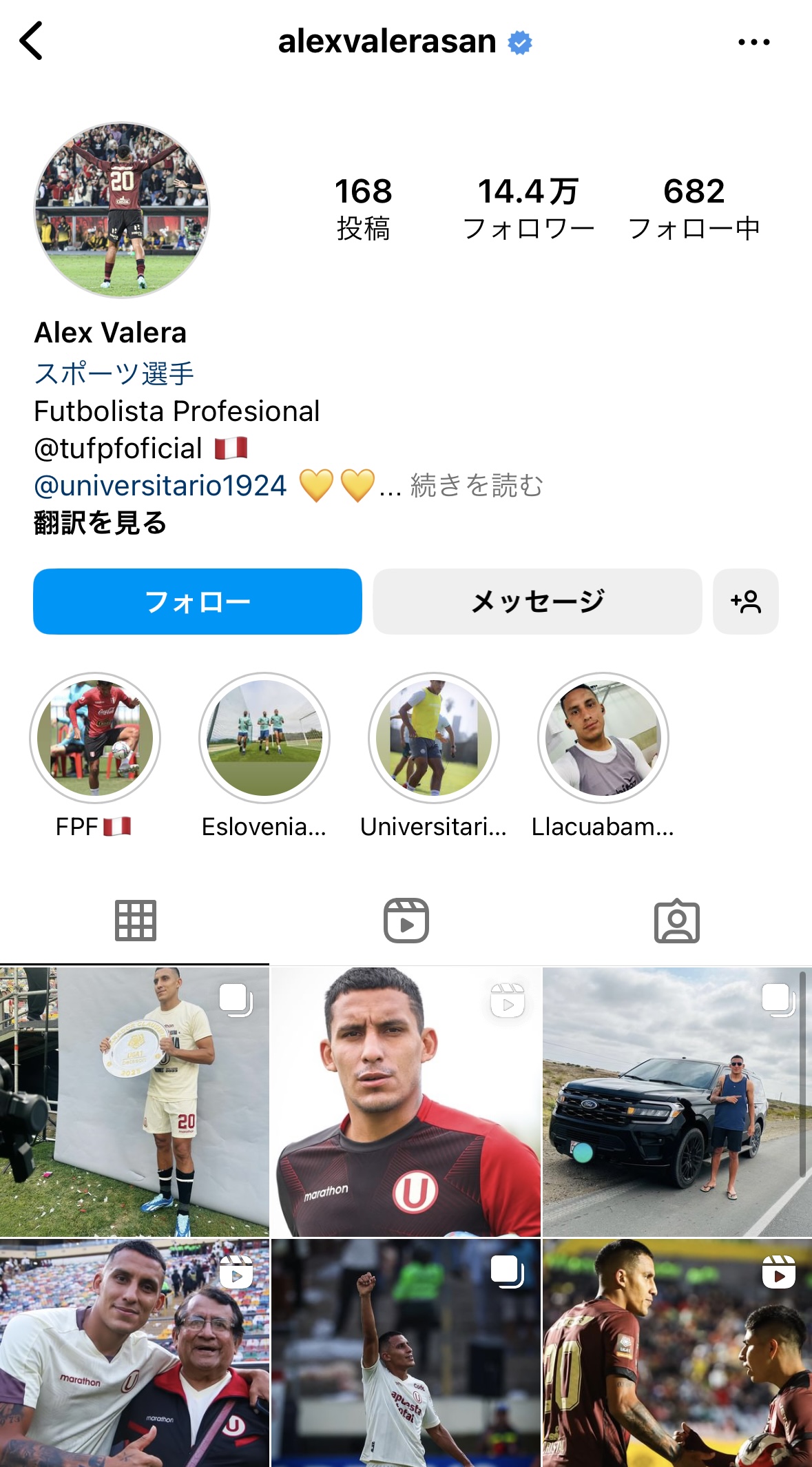Go back using the top-left arrow
The height and width of the screenshot is (1467, 812).
[x=32, y=41]
